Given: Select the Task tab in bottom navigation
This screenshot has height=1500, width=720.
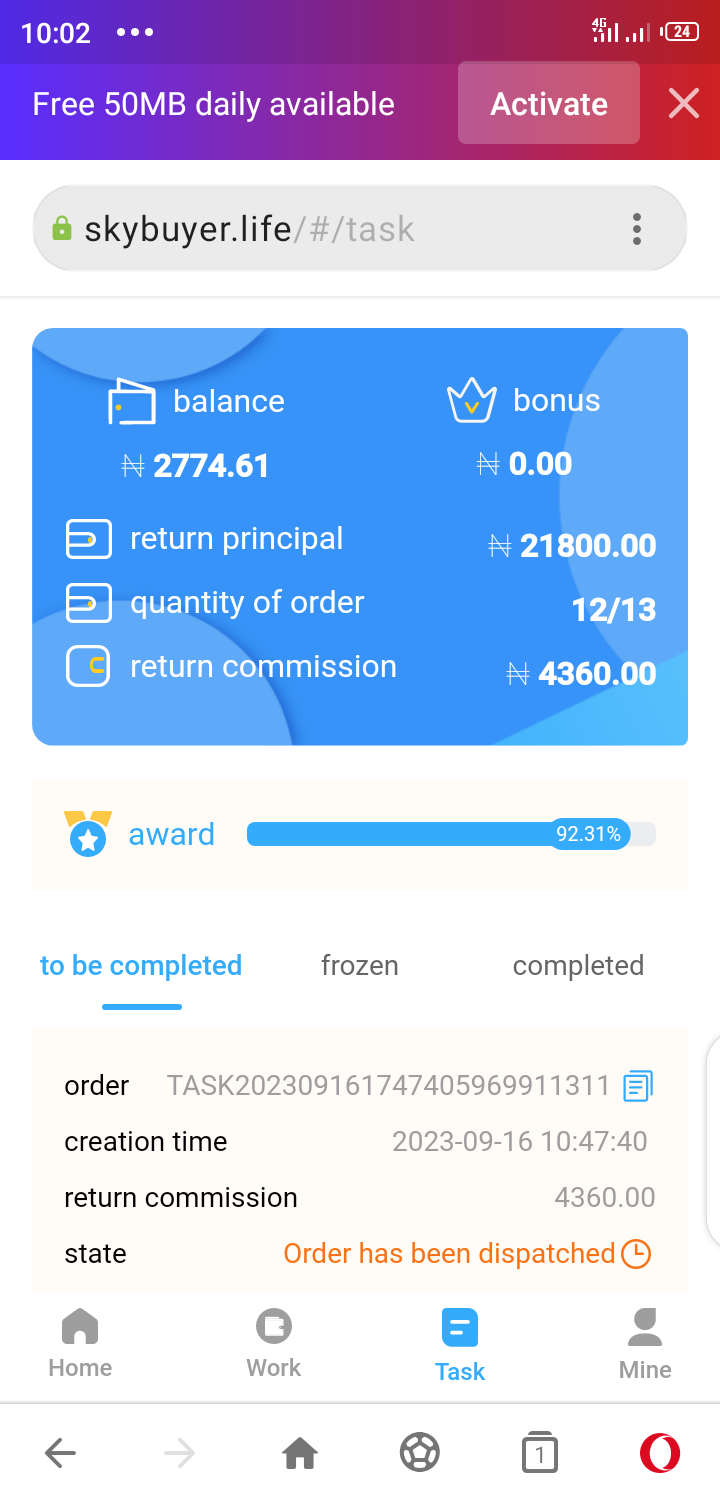Looking at the screenshot, I should pyautogui.click(x=460, y=1345).
